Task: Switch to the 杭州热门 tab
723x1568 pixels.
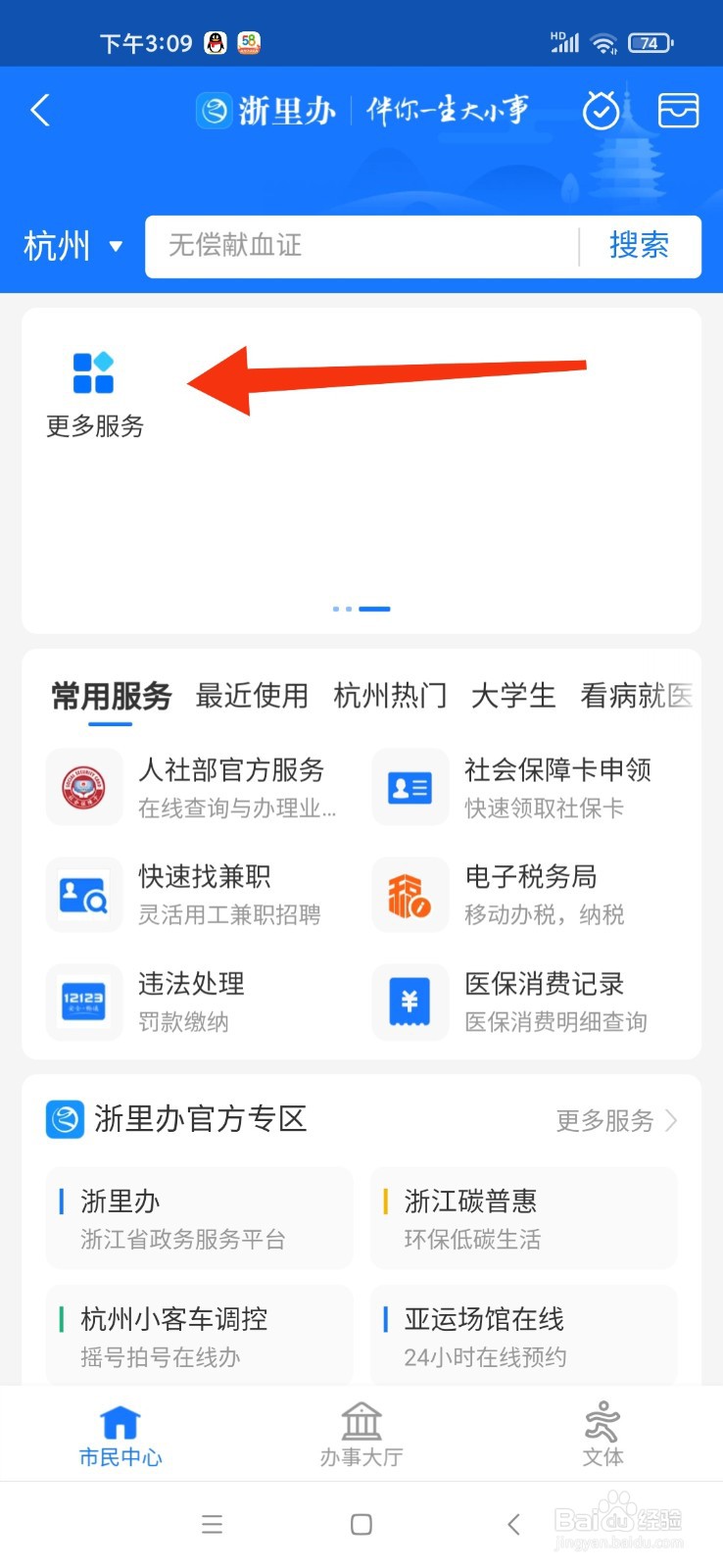Action: (390, 696)
